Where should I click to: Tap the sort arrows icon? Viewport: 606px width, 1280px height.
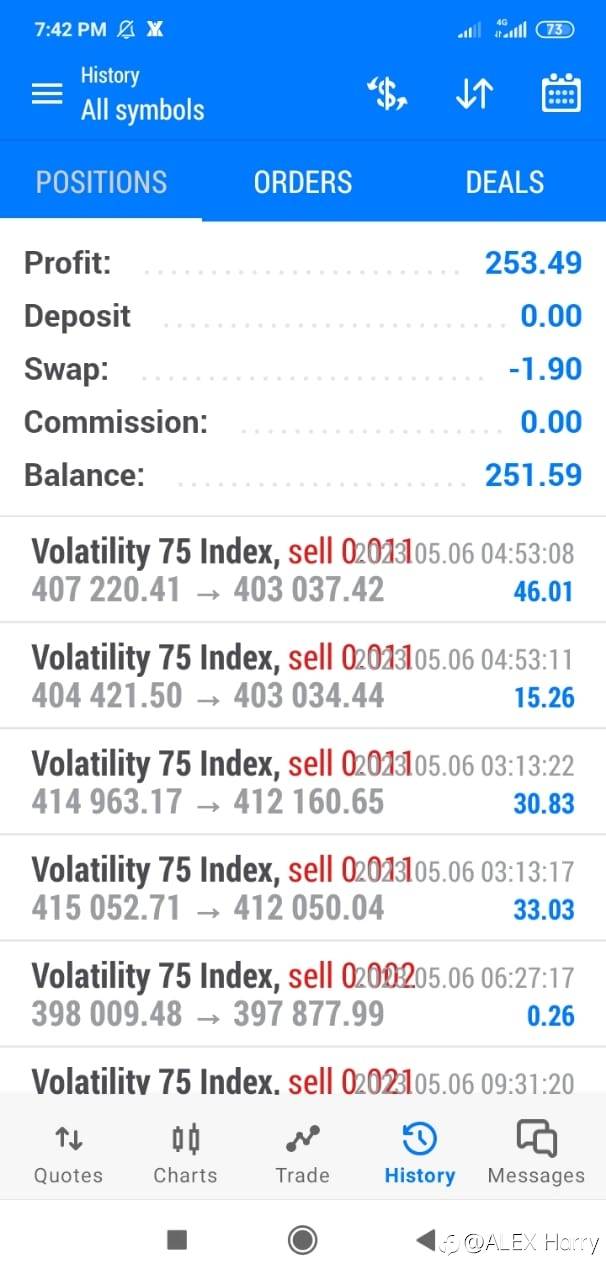point(474,94)
